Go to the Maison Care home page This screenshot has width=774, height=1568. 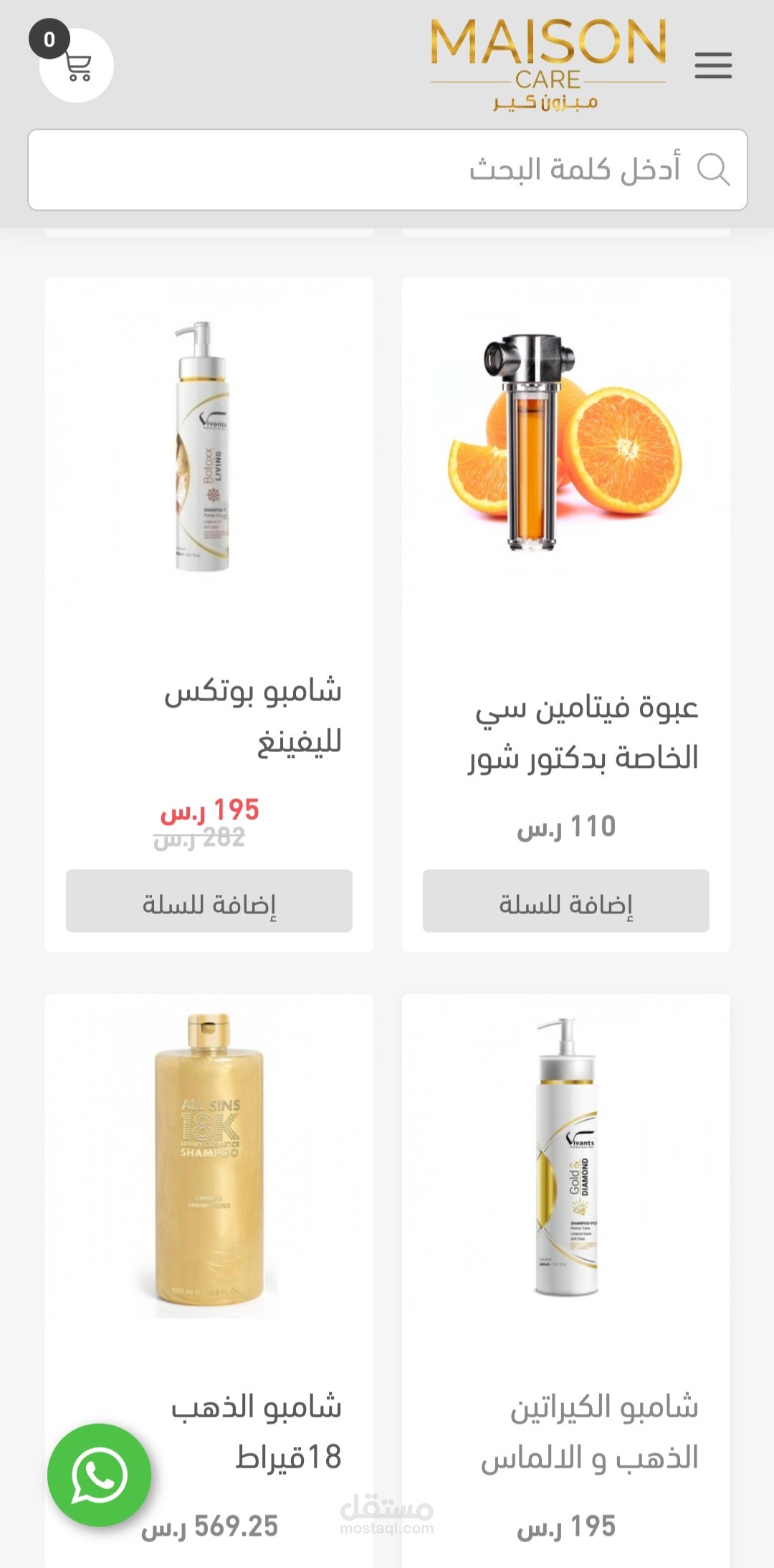548,63
